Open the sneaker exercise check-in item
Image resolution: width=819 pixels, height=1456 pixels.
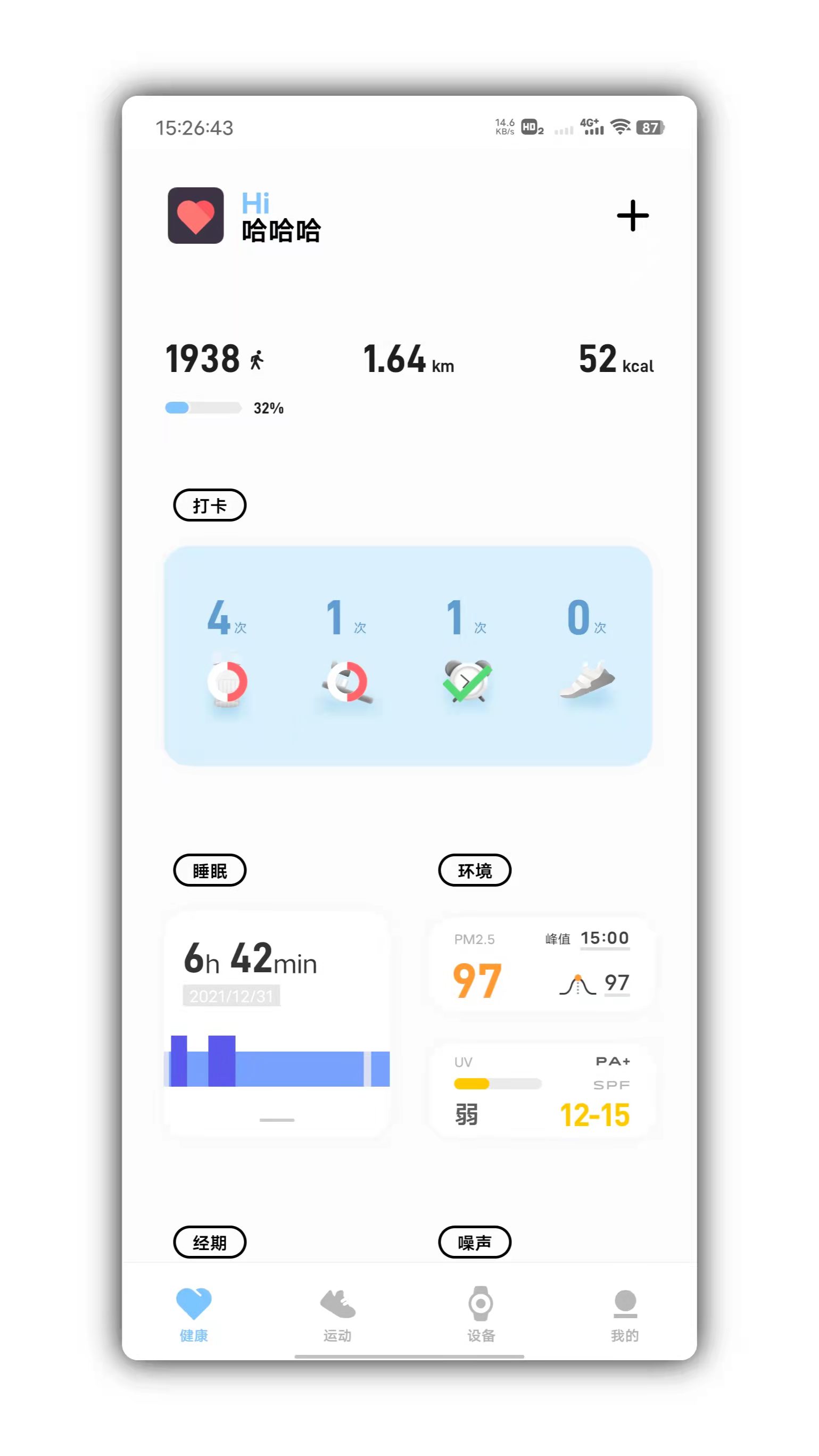point(586,681)
